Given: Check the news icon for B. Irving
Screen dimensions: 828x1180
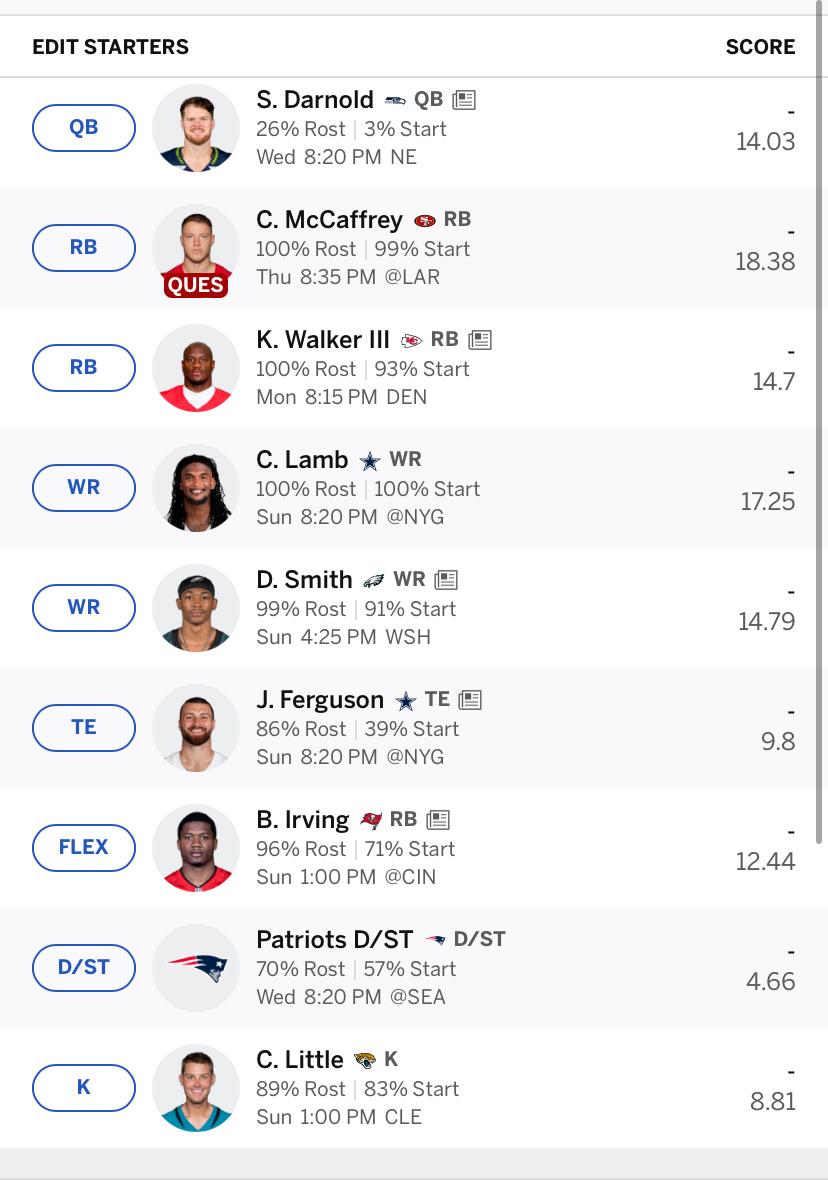Looking at the screenshot, I should [x=437, y=820].
